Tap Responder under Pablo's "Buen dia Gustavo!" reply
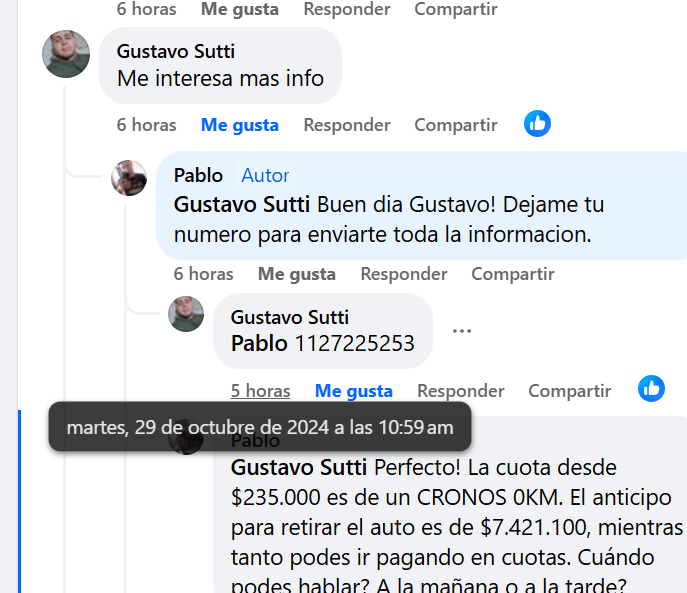The image size is (687, 593). 403,274
